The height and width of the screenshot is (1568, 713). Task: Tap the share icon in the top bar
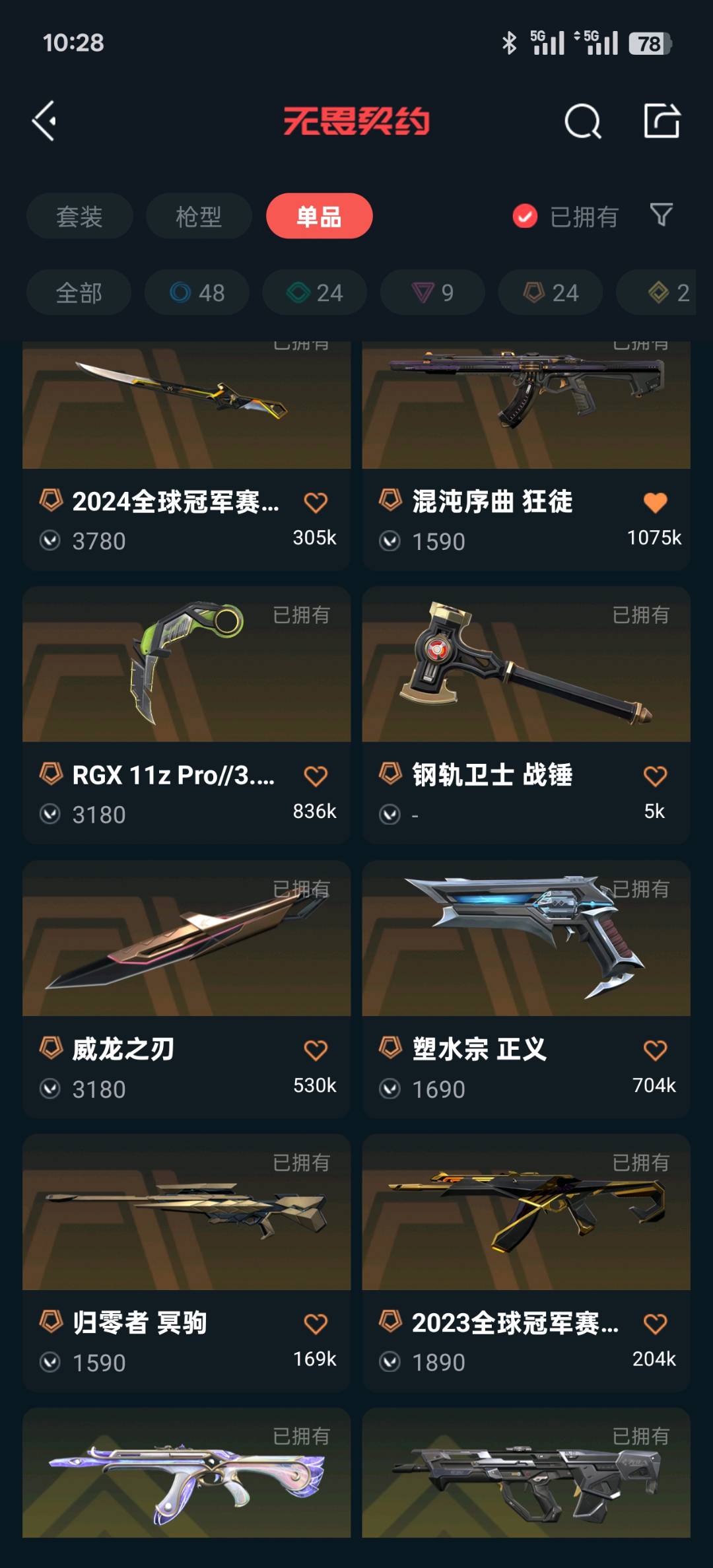[662, 121]
